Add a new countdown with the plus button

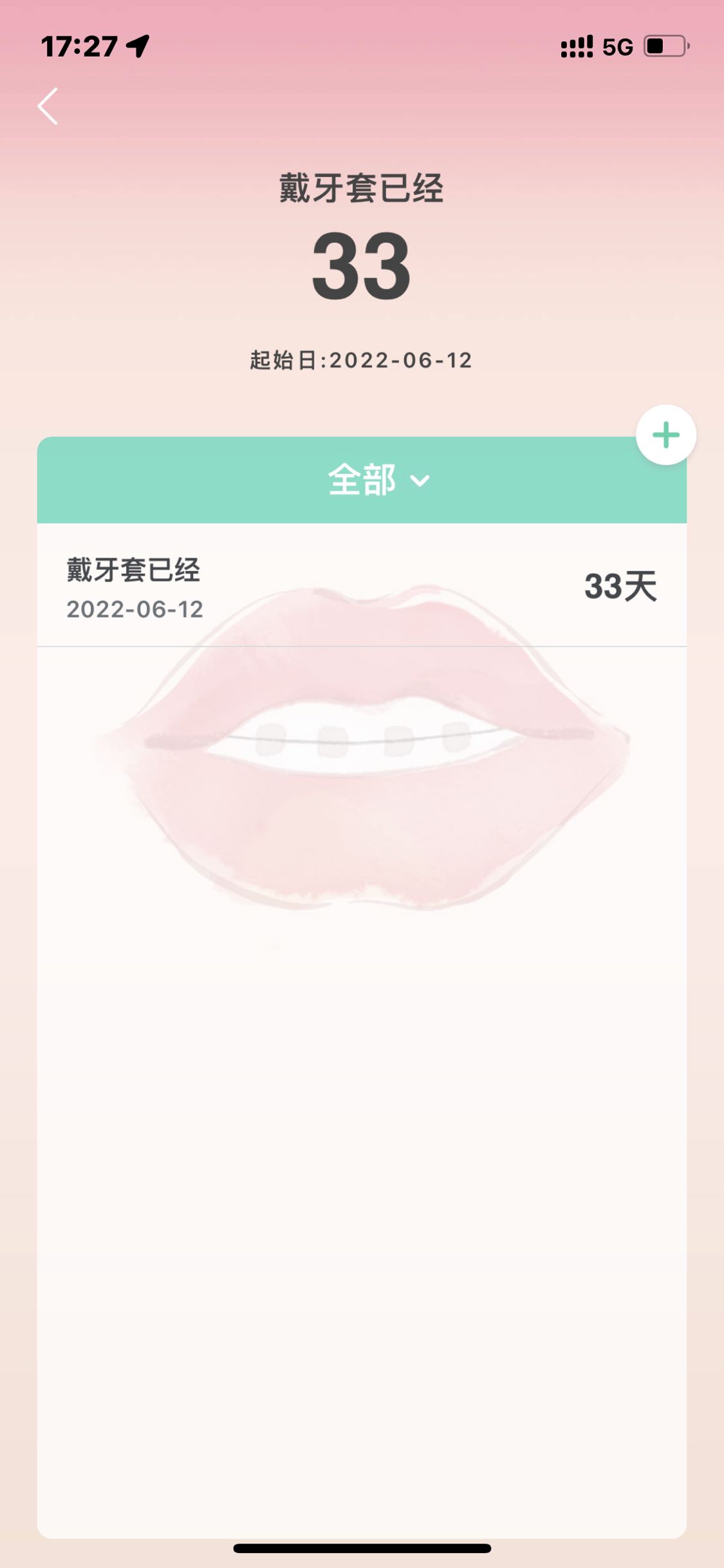pyautogui.click(x=665, y=435)
